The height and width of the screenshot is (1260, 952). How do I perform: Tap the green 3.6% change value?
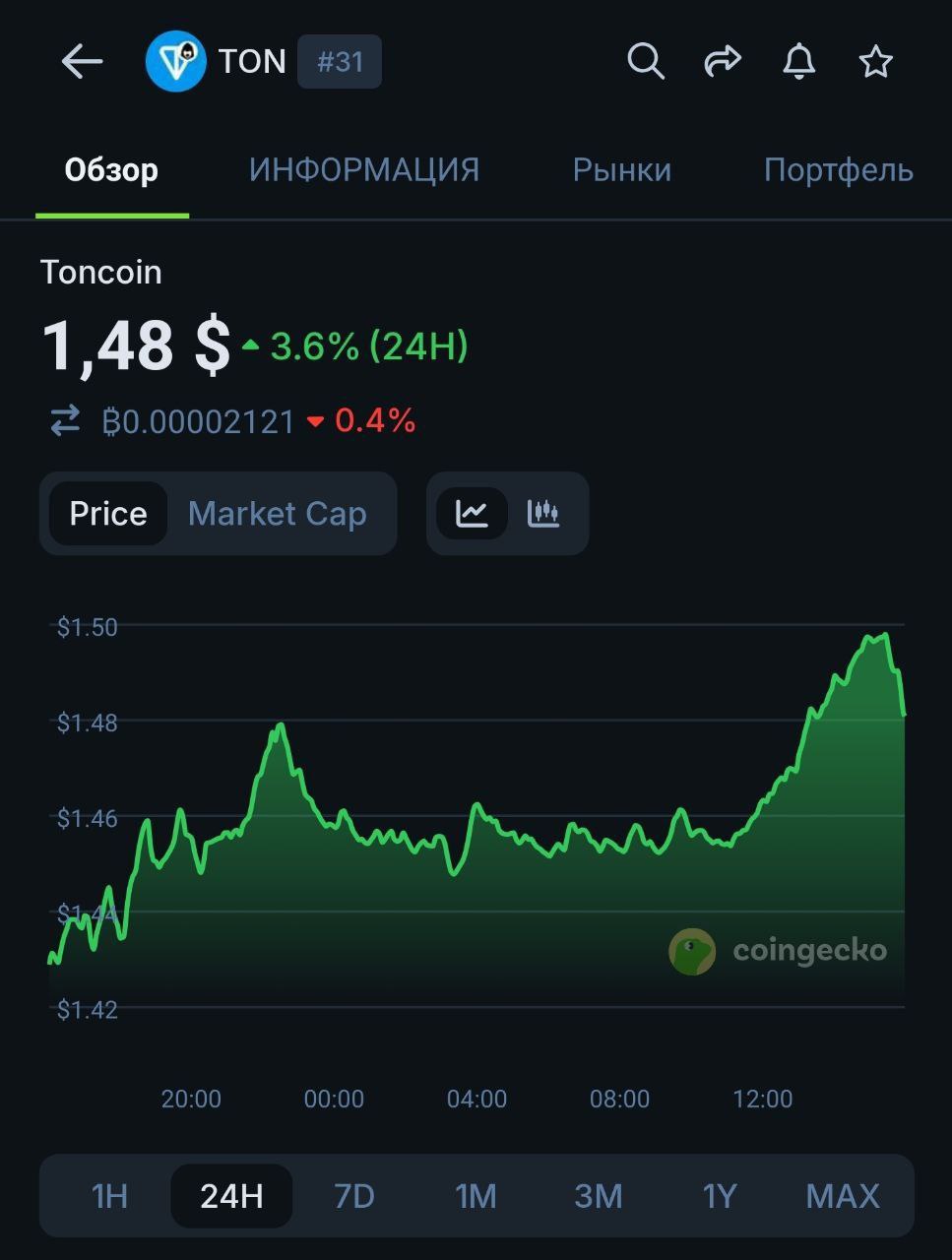pyautogui.click(x=312, y=346)
